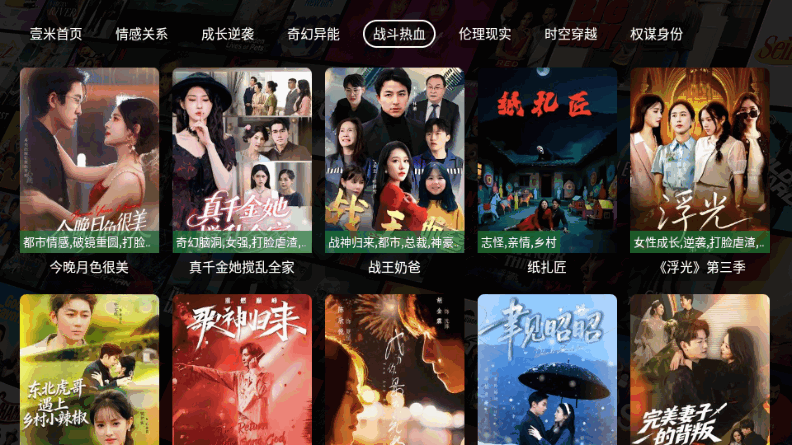Go to the 奇幻异能 tab

313,34
